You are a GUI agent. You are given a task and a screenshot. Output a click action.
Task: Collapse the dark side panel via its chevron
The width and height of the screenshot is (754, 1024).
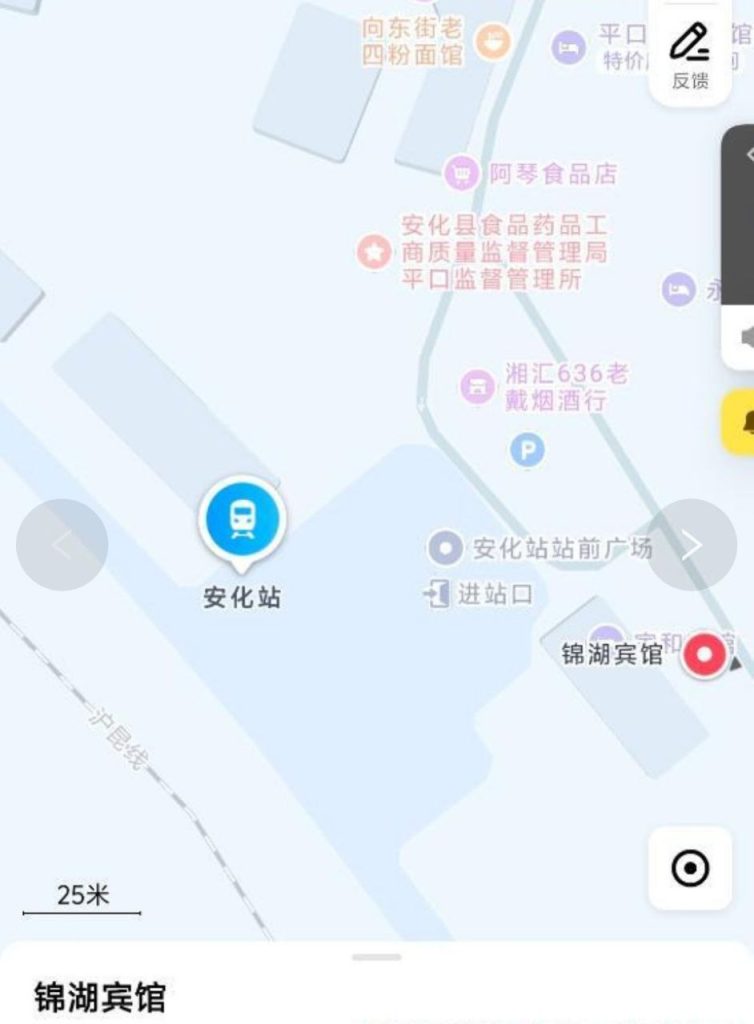coord(749,153)
